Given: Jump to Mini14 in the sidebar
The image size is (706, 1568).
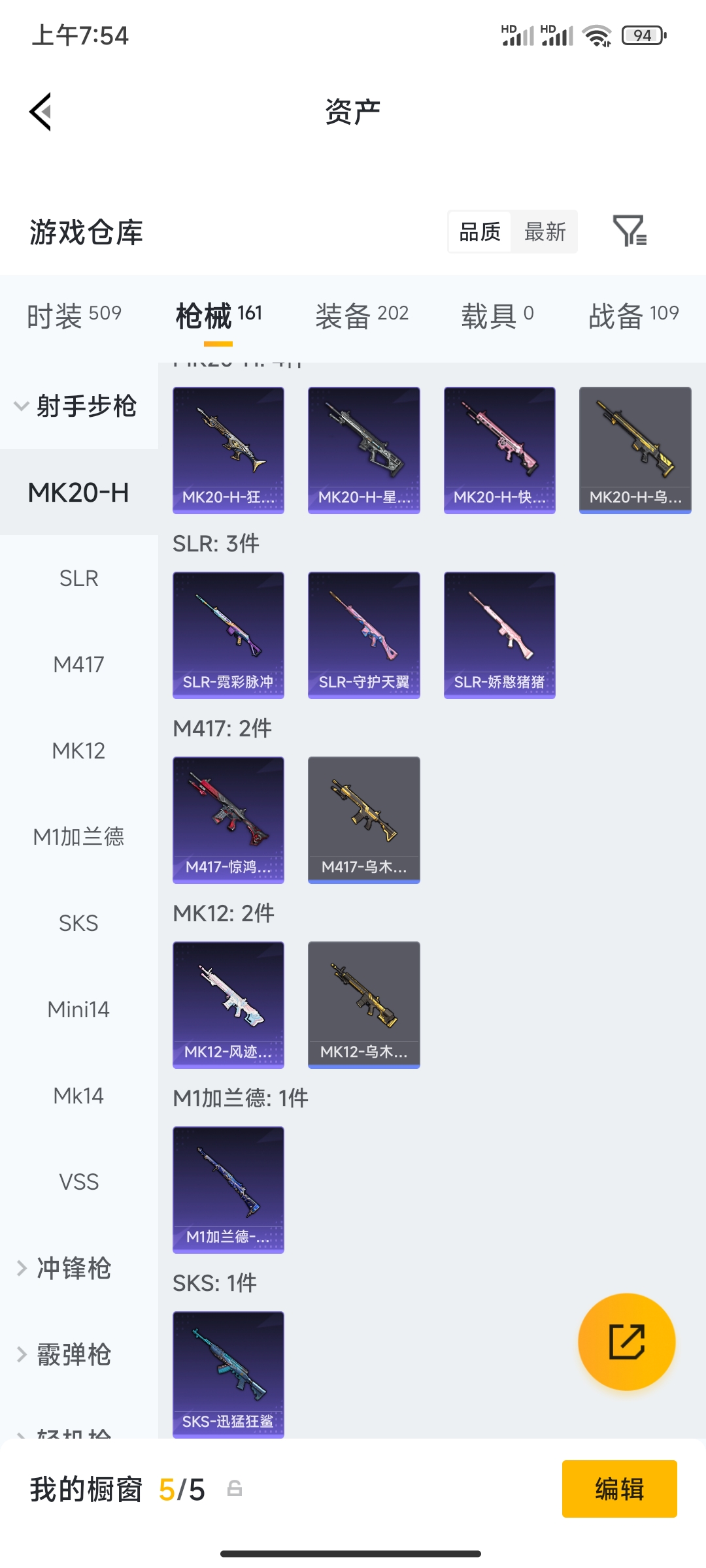Looking at the screenshot, I should point(79,1010).
